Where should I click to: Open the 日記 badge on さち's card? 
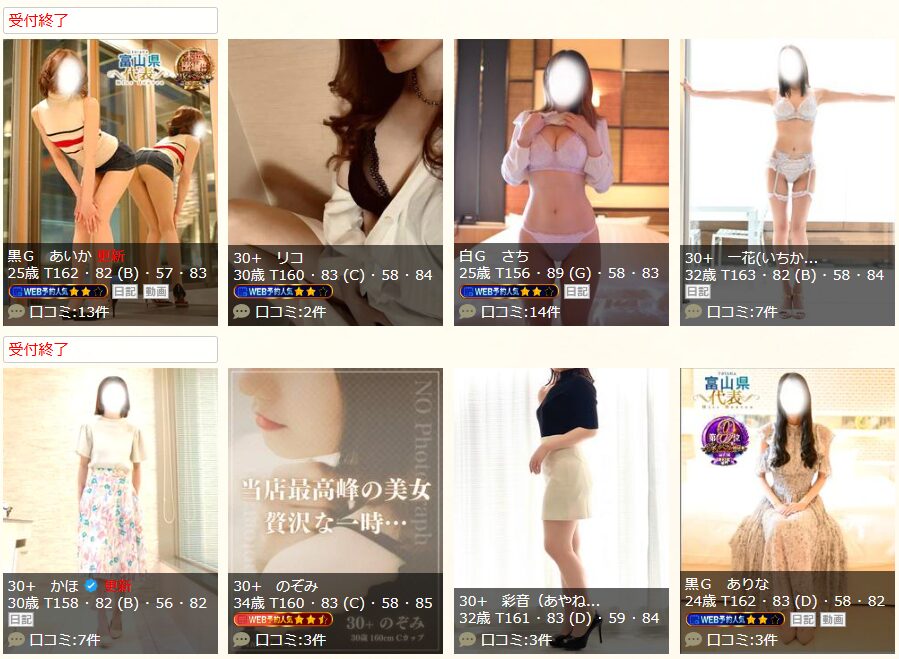coord(577,292)
